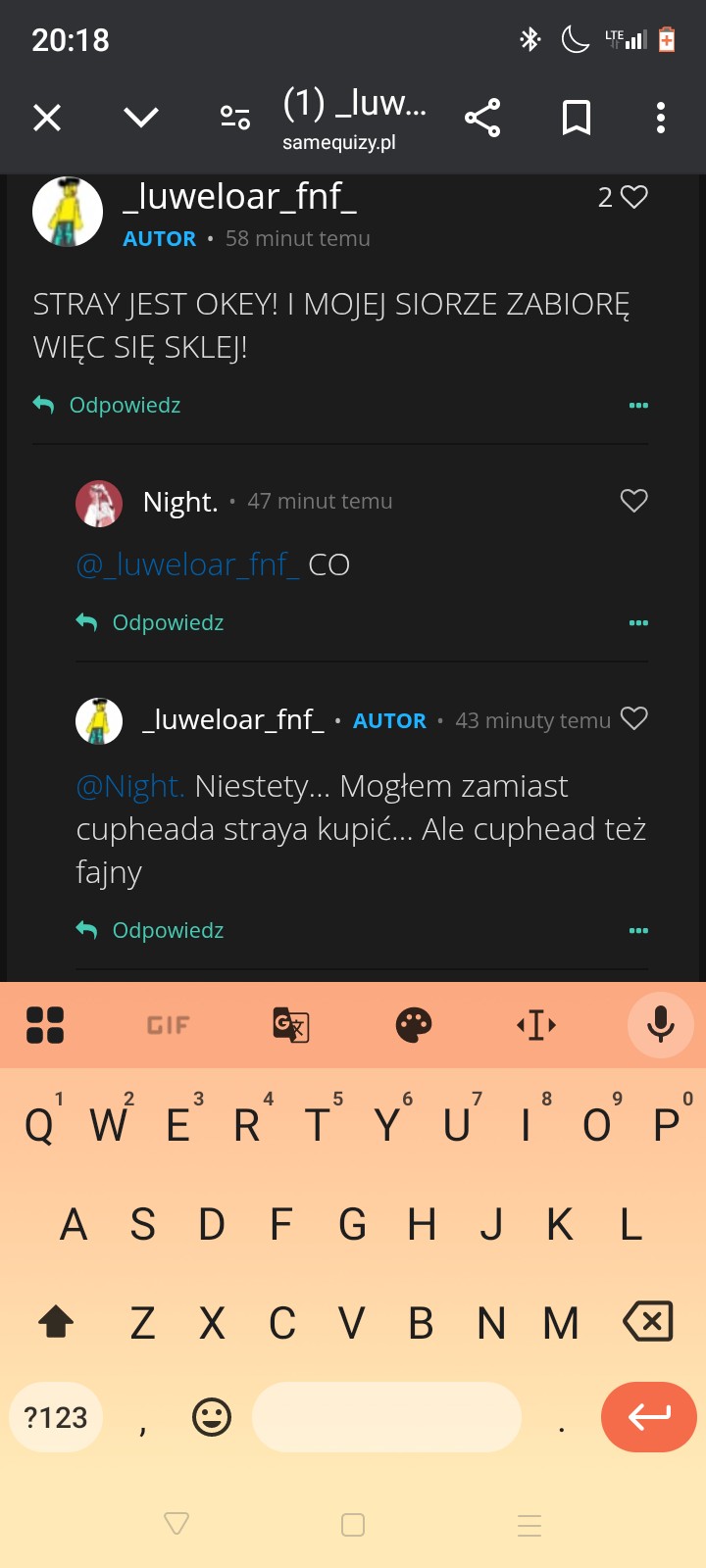Screen dimensions: 706x1568
Task: Open site settings sliders icon
Action: pyautogui.click(x=235, y=118)
